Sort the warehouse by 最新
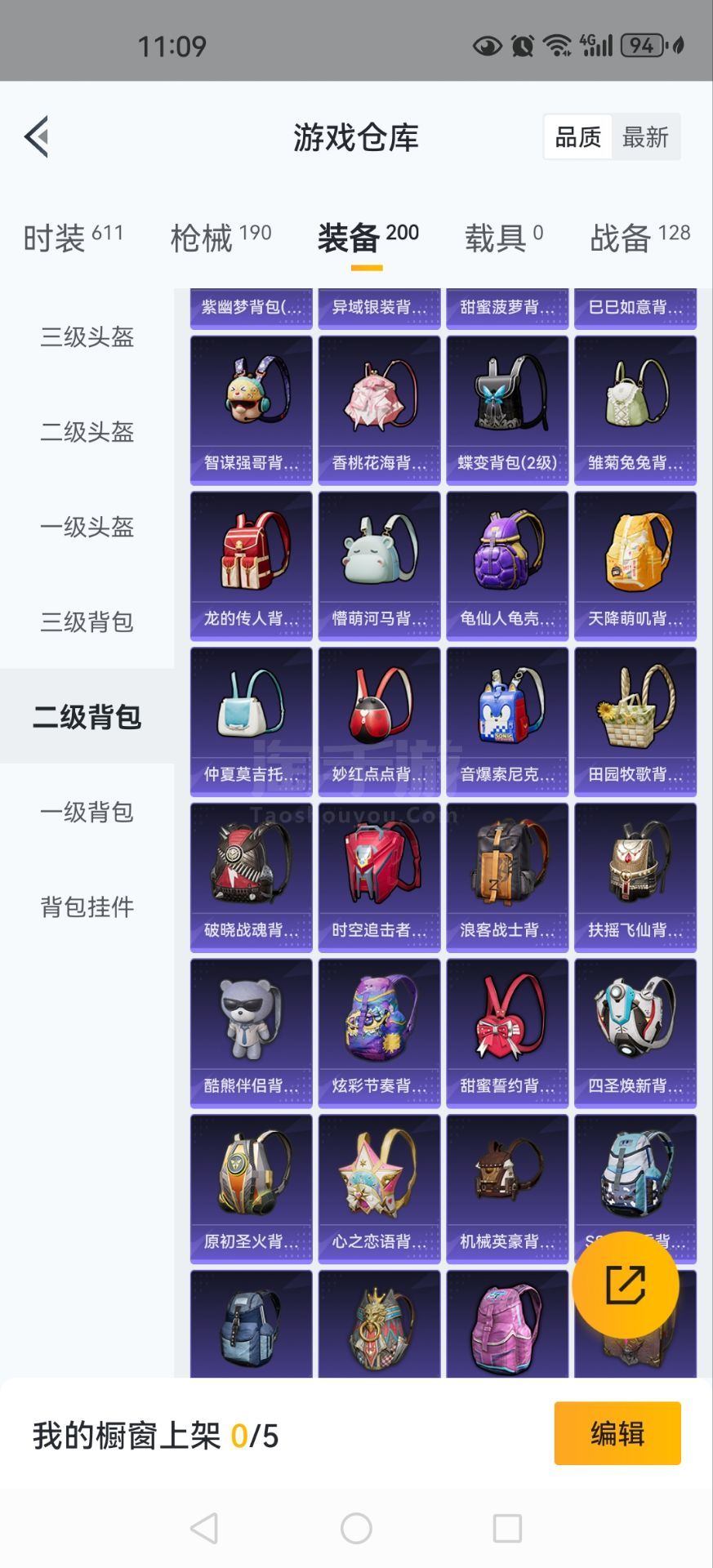This screenshot has width=713, height=1568. coord(645,137)
